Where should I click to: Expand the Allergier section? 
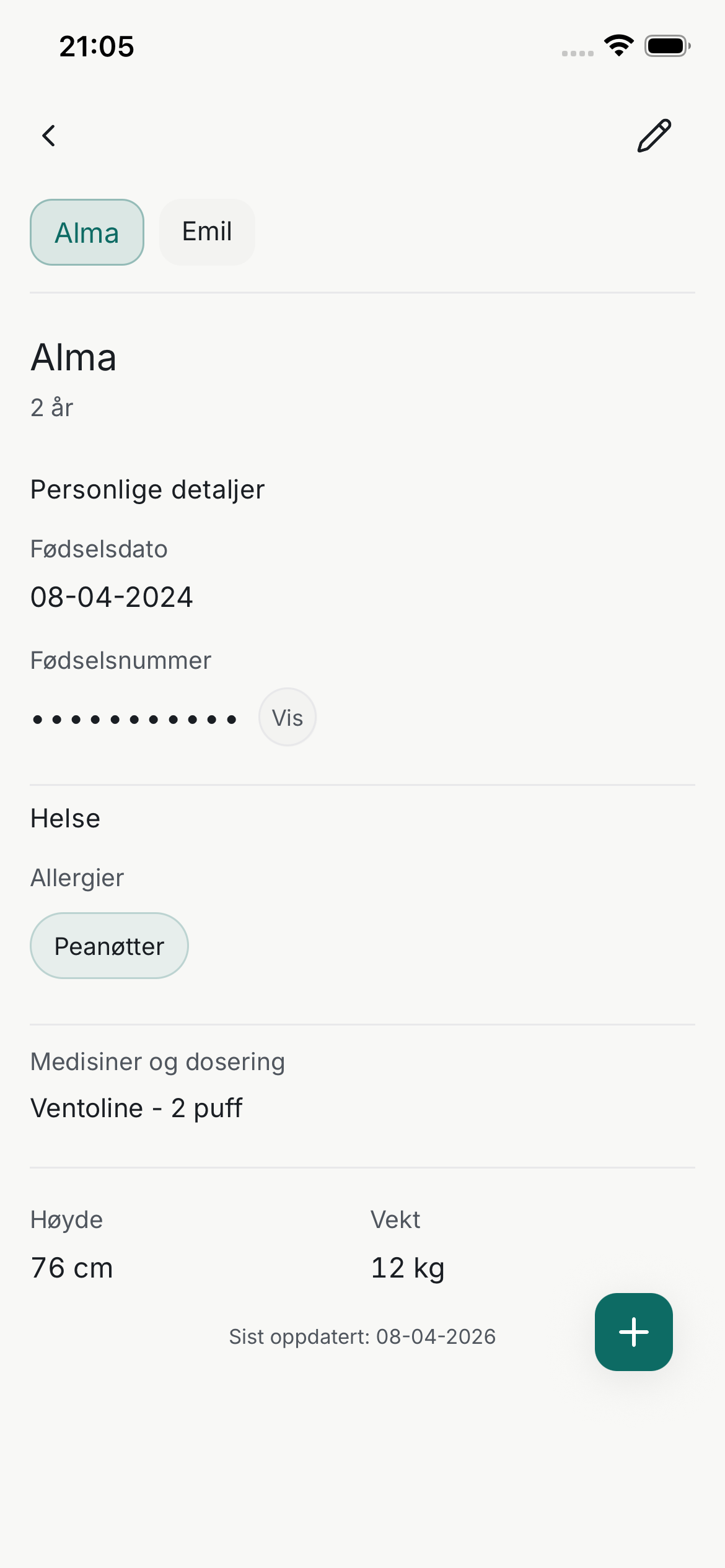pyautogui.click(x=76, y=878)
